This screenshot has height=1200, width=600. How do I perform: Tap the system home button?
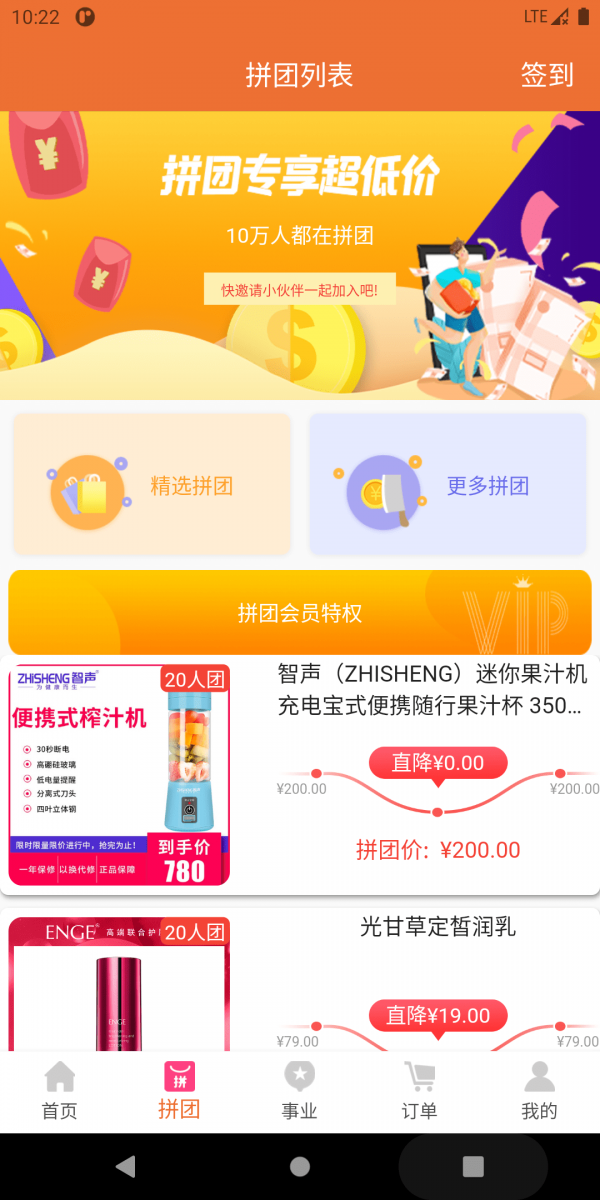click(x=300, y=1166)
